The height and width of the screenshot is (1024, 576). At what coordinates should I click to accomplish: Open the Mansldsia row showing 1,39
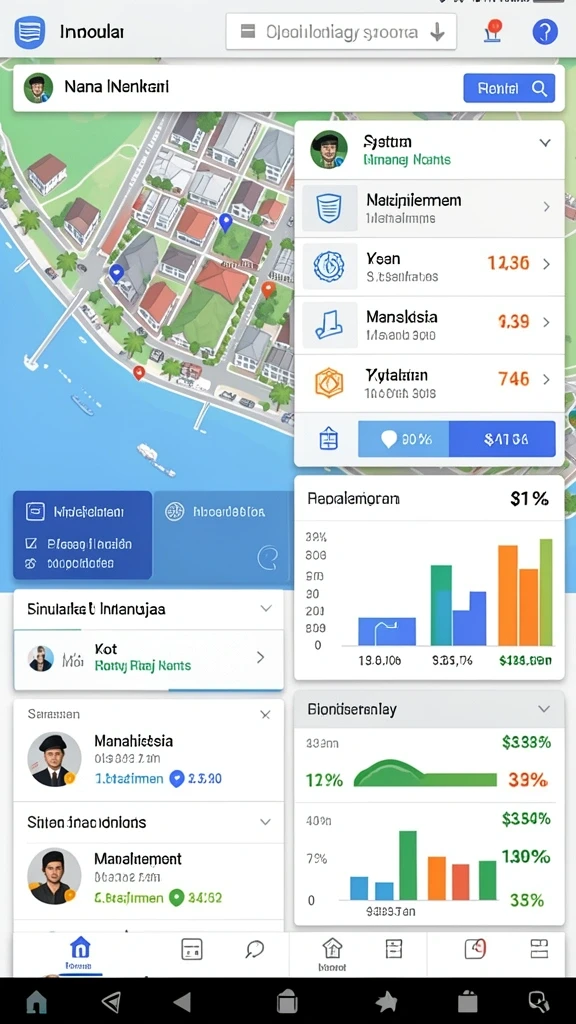click(429, 325)
